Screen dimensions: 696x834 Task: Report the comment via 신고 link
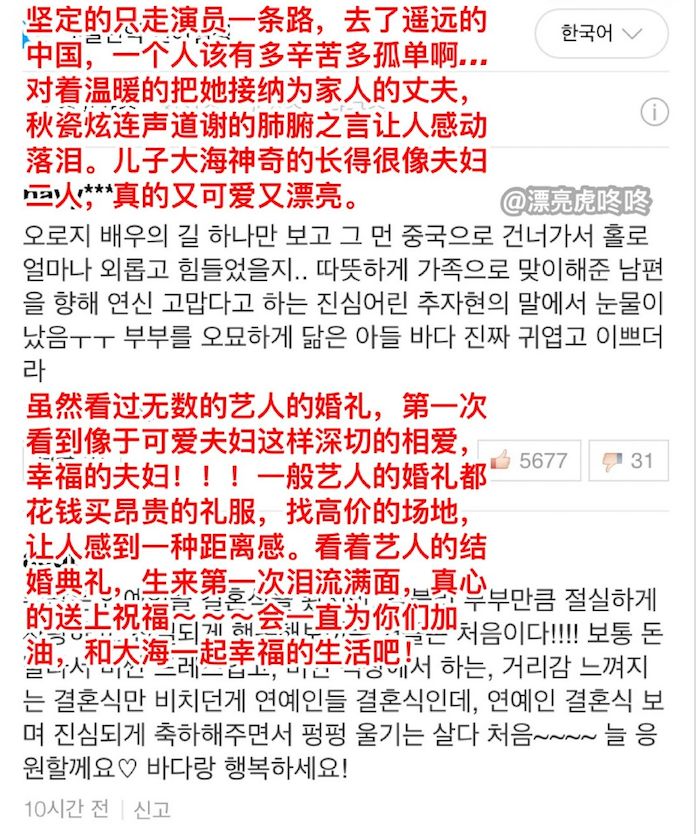(x=151, y=809)
